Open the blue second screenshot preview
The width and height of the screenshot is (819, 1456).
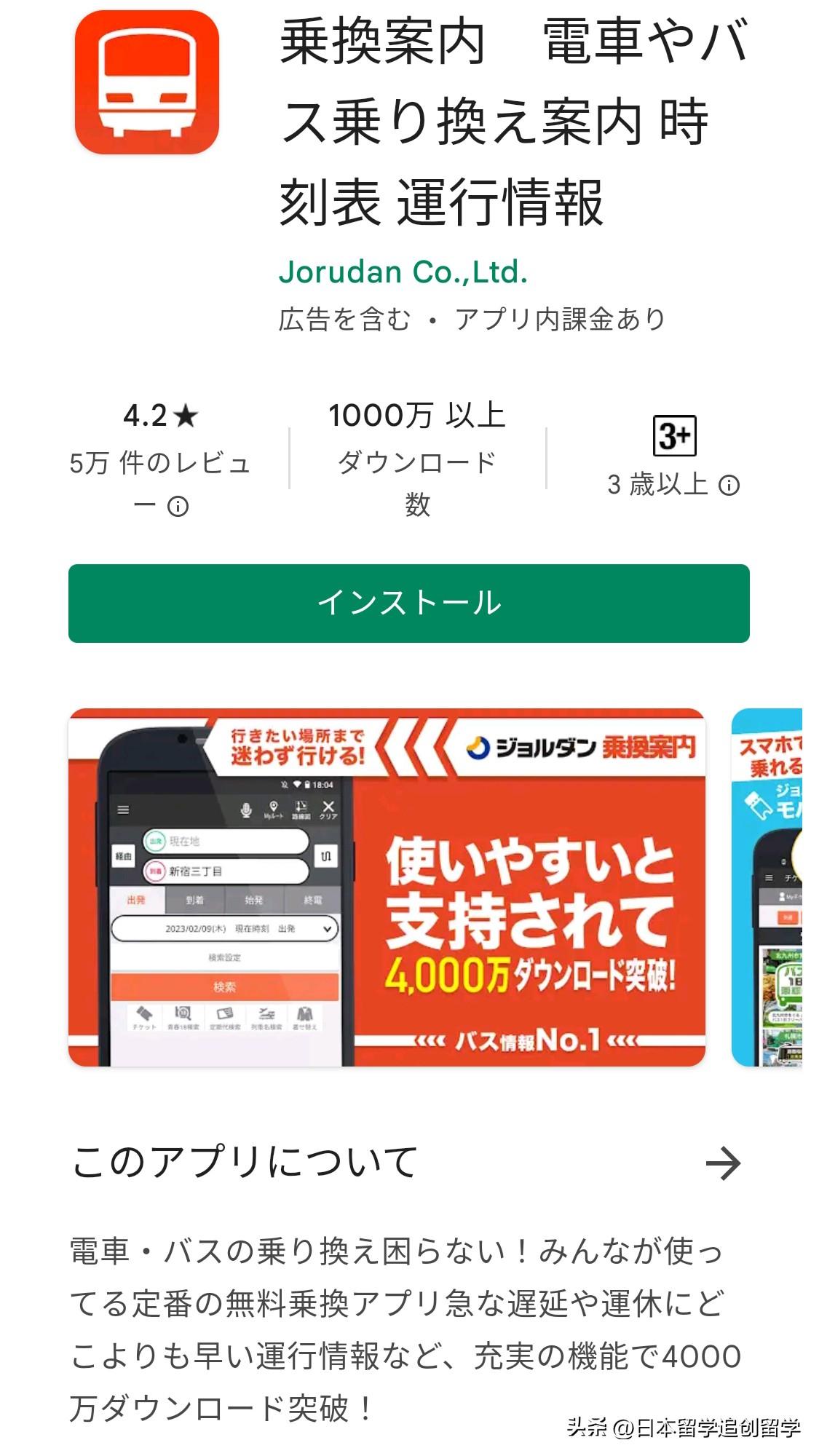tap(768, 887)
